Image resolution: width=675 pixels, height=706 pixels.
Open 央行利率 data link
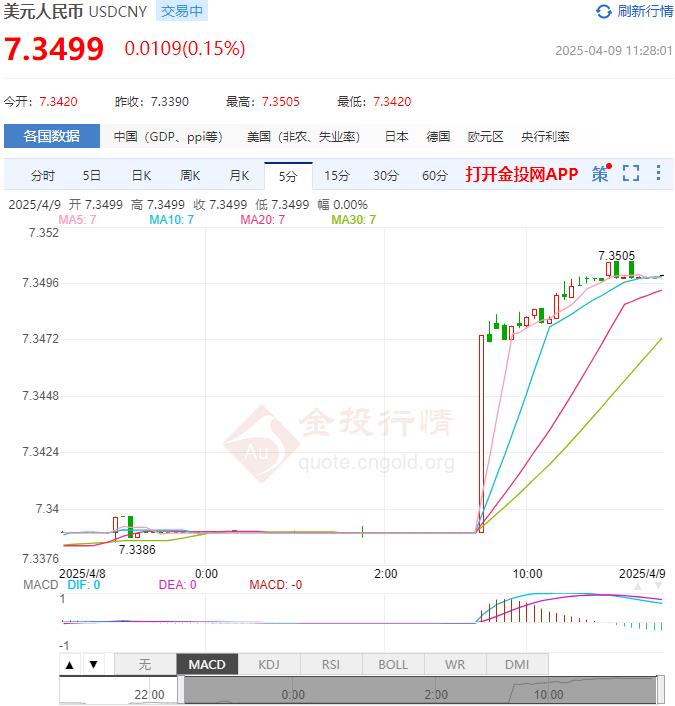[x=545, y=137]
